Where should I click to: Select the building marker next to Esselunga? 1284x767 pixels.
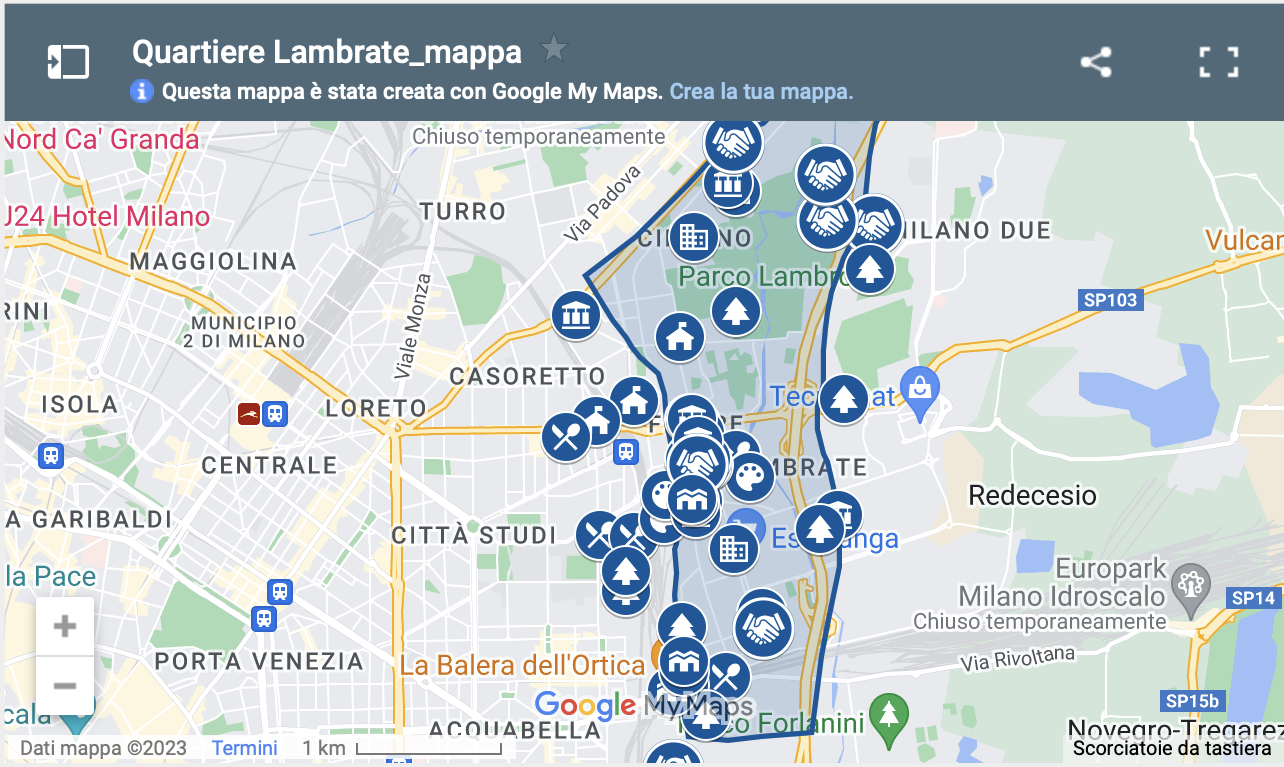click(x=734, y=548)
